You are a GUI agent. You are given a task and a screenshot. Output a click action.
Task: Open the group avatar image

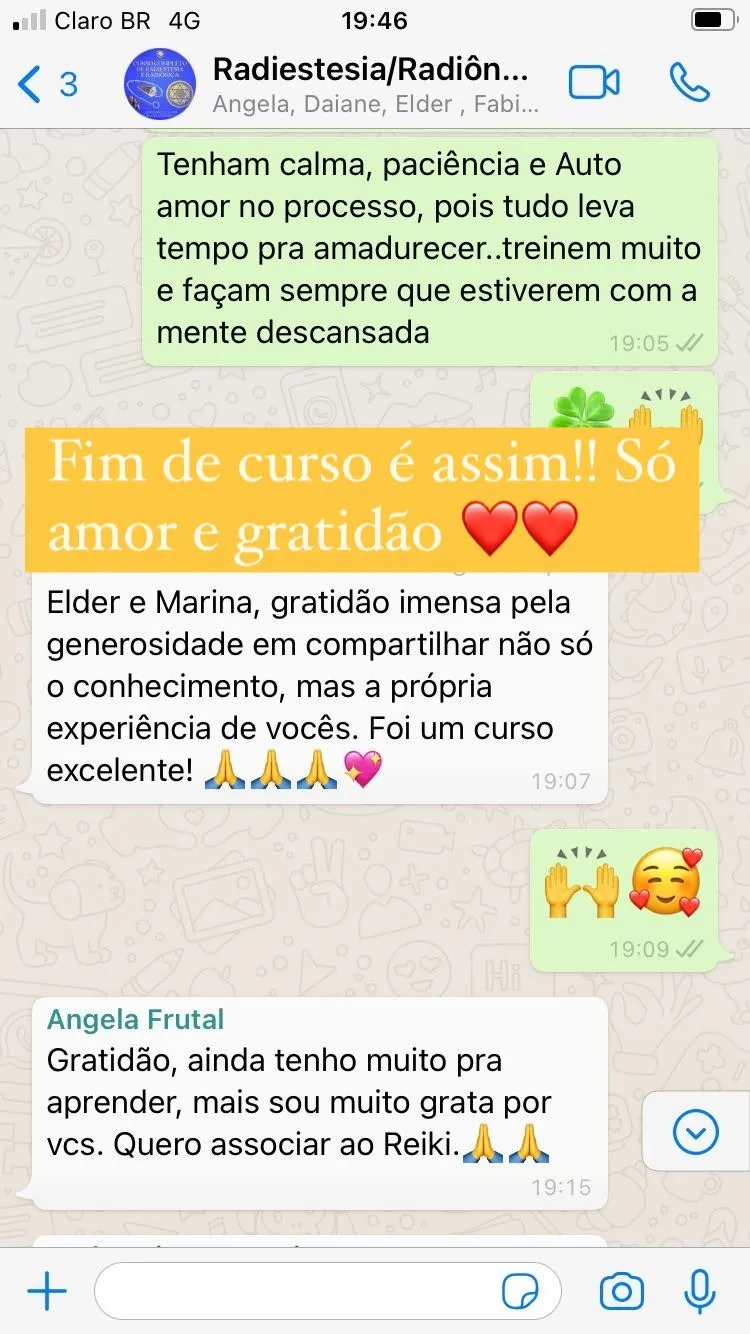[x=160, y=84]
